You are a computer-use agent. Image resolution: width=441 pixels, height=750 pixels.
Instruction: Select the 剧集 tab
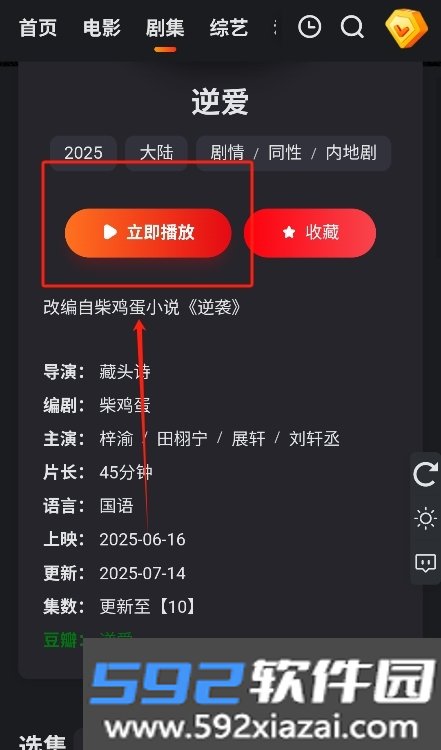pos(165,28)
